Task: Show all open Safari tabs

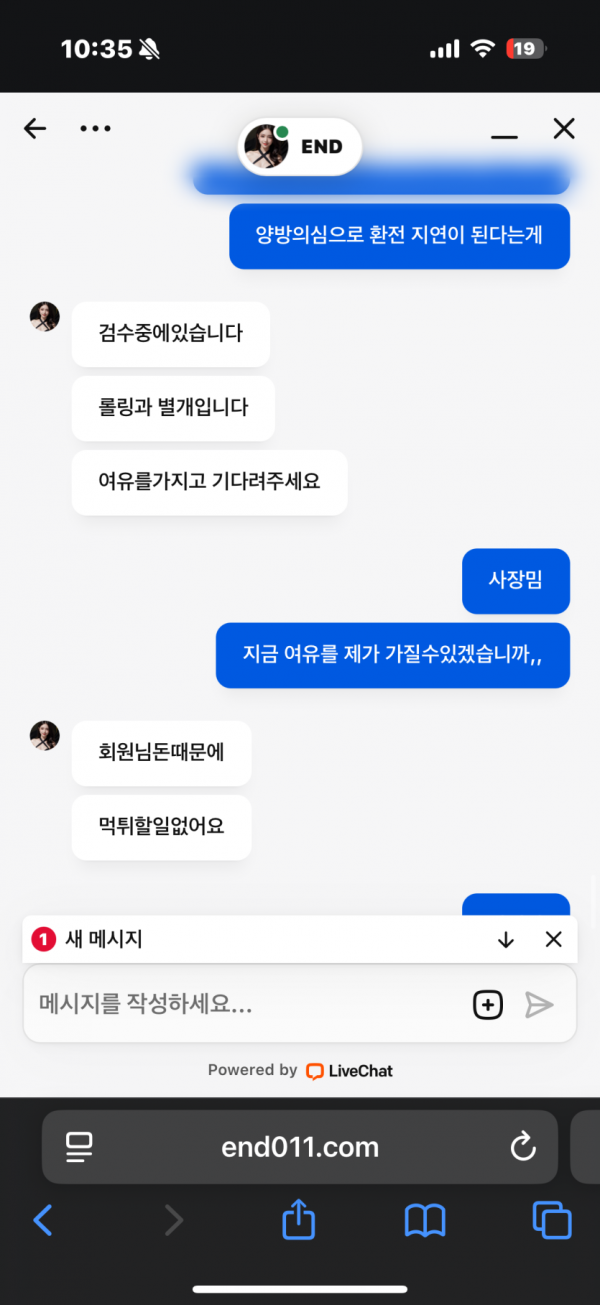Action: coord(552,1220)
